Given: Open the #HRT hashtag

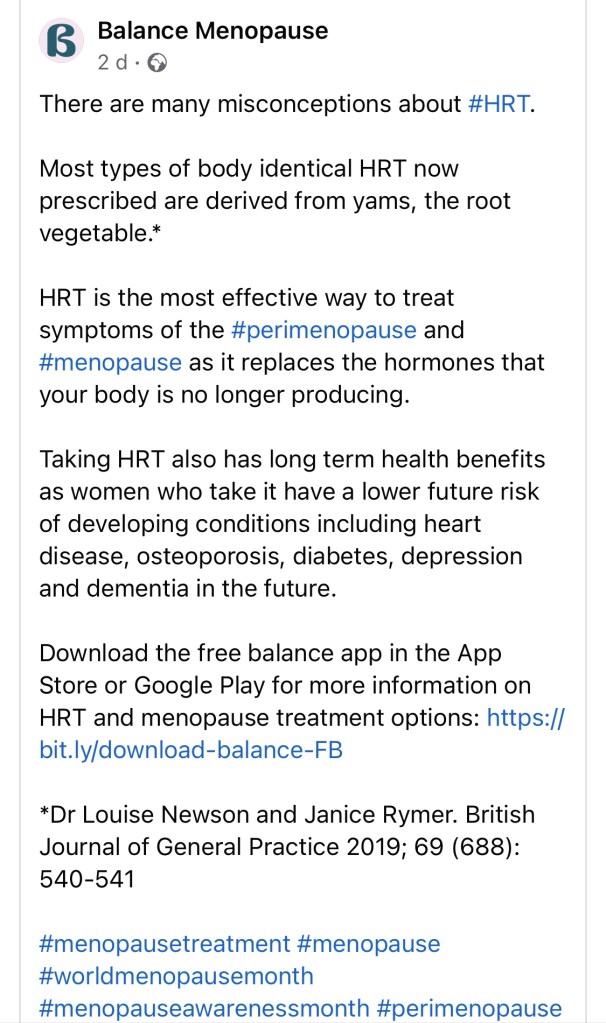Looking at the screenshot, I should [498, 104].
